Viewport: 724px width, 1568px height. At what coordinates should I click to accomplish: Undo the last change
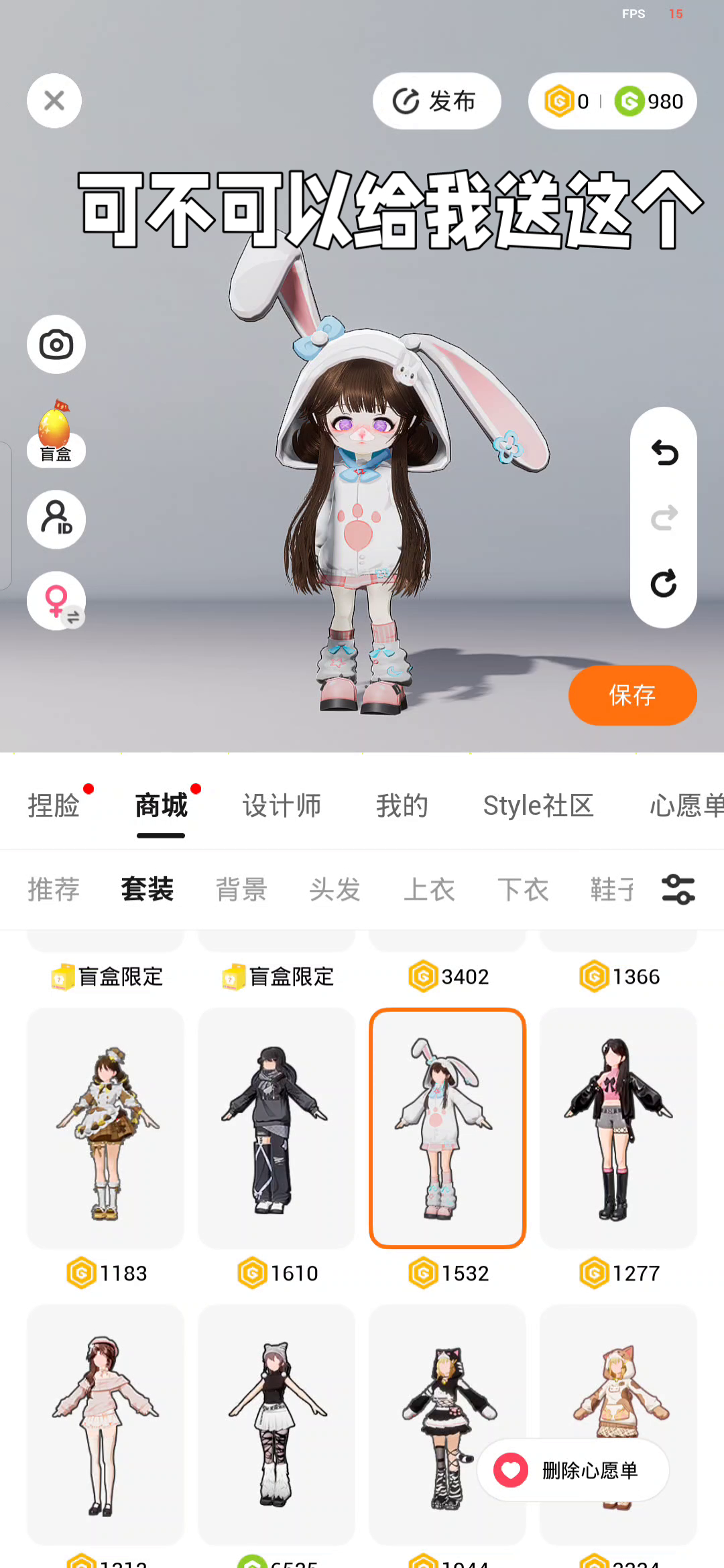[664, 453]
